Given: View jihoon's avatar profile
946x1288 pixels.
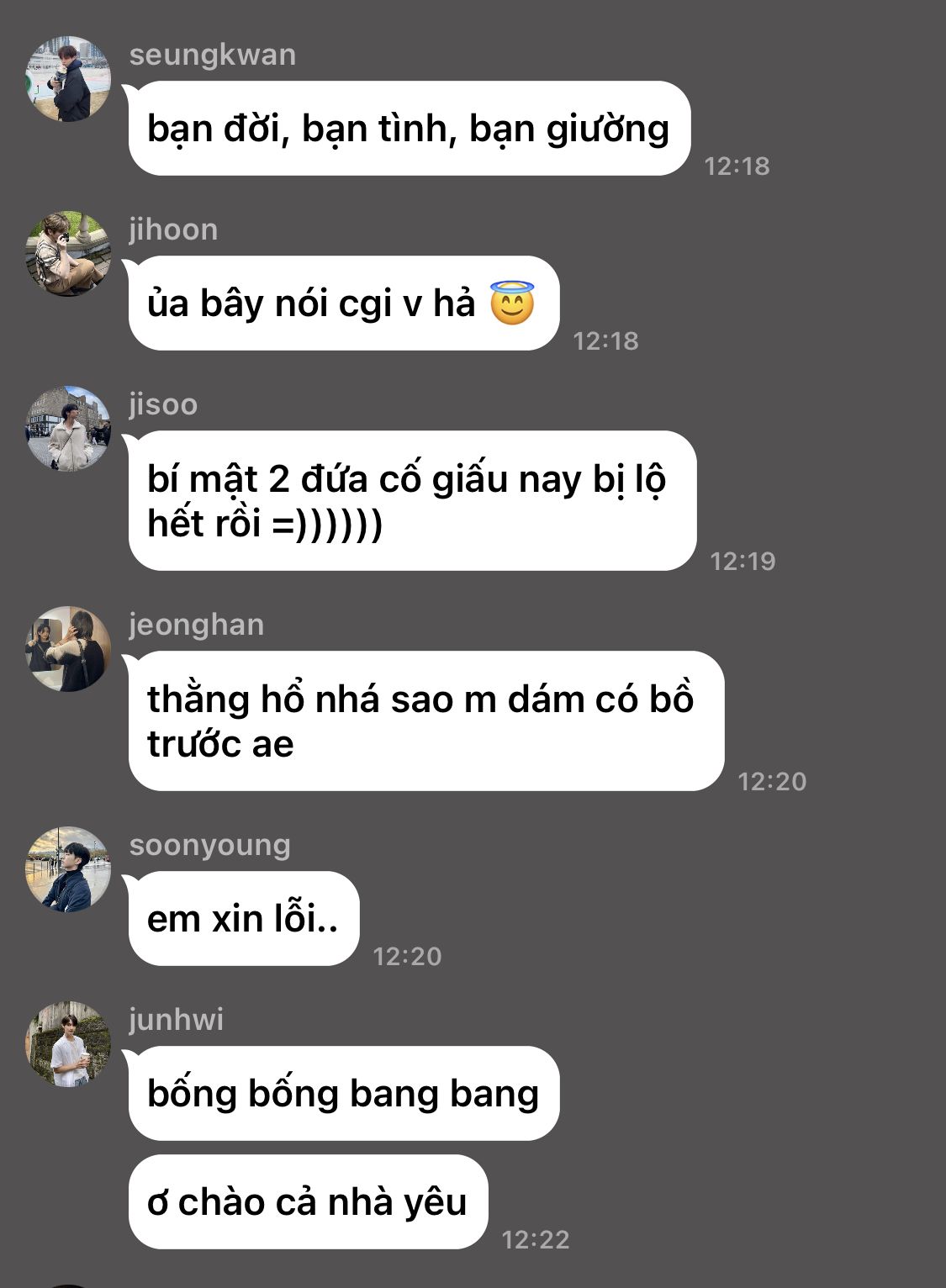Looking at the screenshot, I should [x=68, y=254].
